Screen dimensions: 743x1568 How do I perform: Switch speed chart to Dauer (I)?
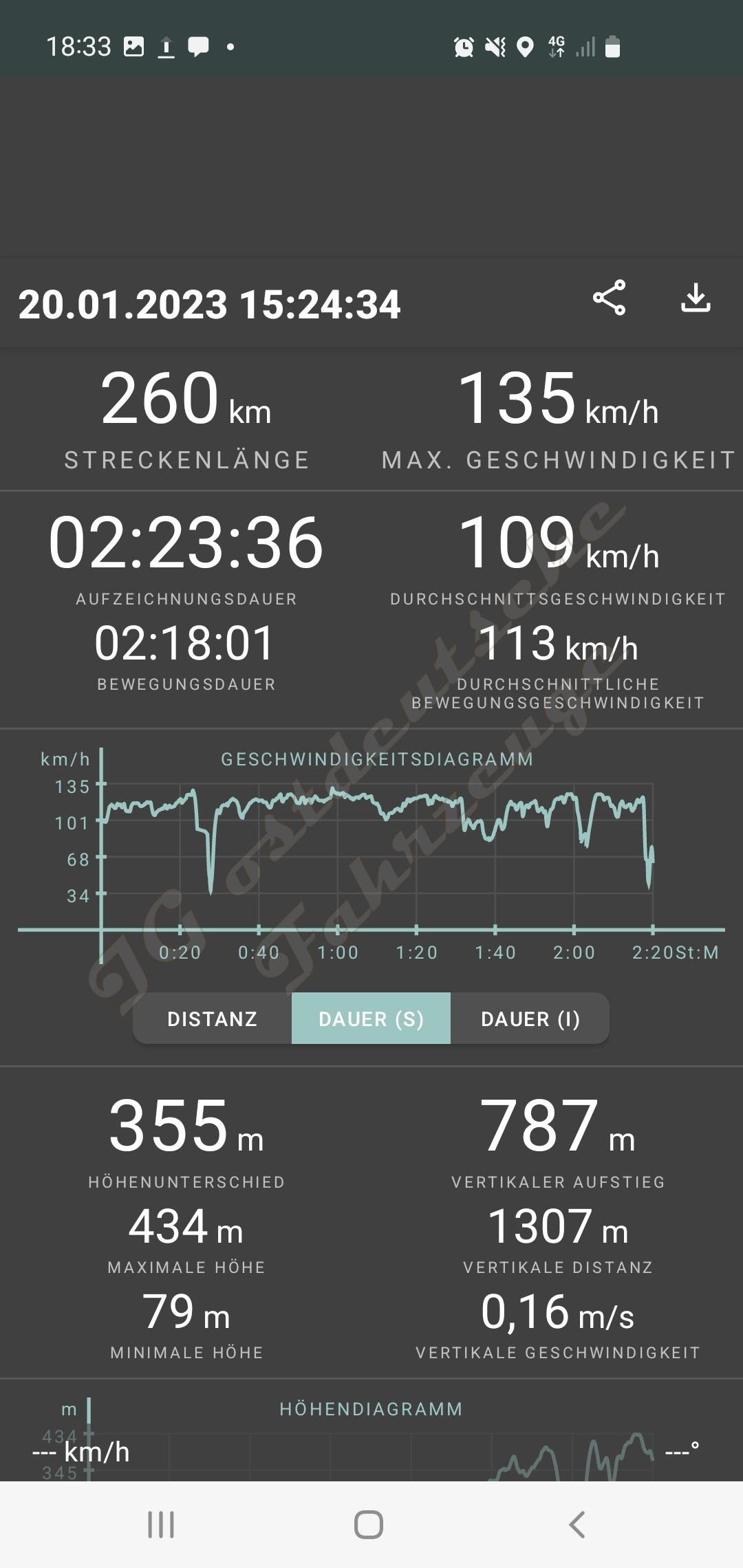click(x=530, y=1019)
